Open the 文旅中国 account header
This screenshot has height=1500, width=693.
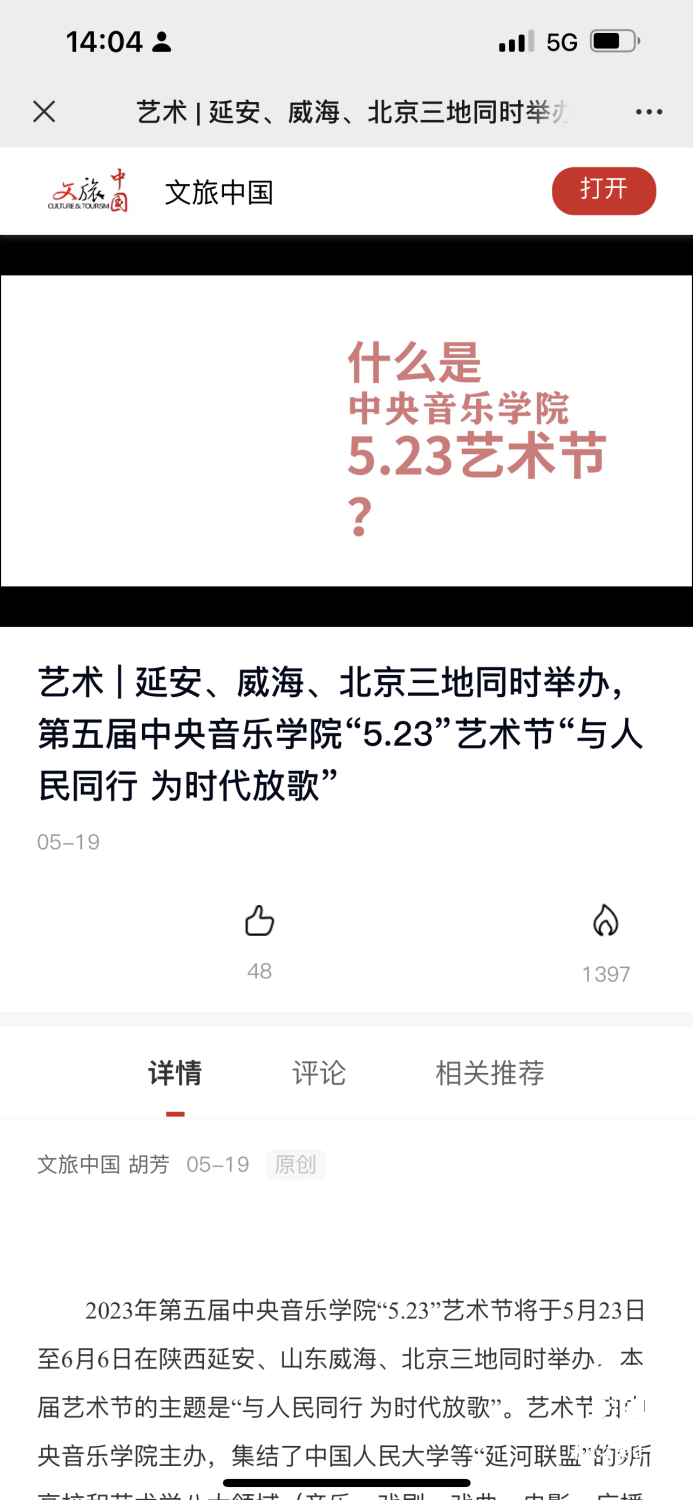(218, 192)
